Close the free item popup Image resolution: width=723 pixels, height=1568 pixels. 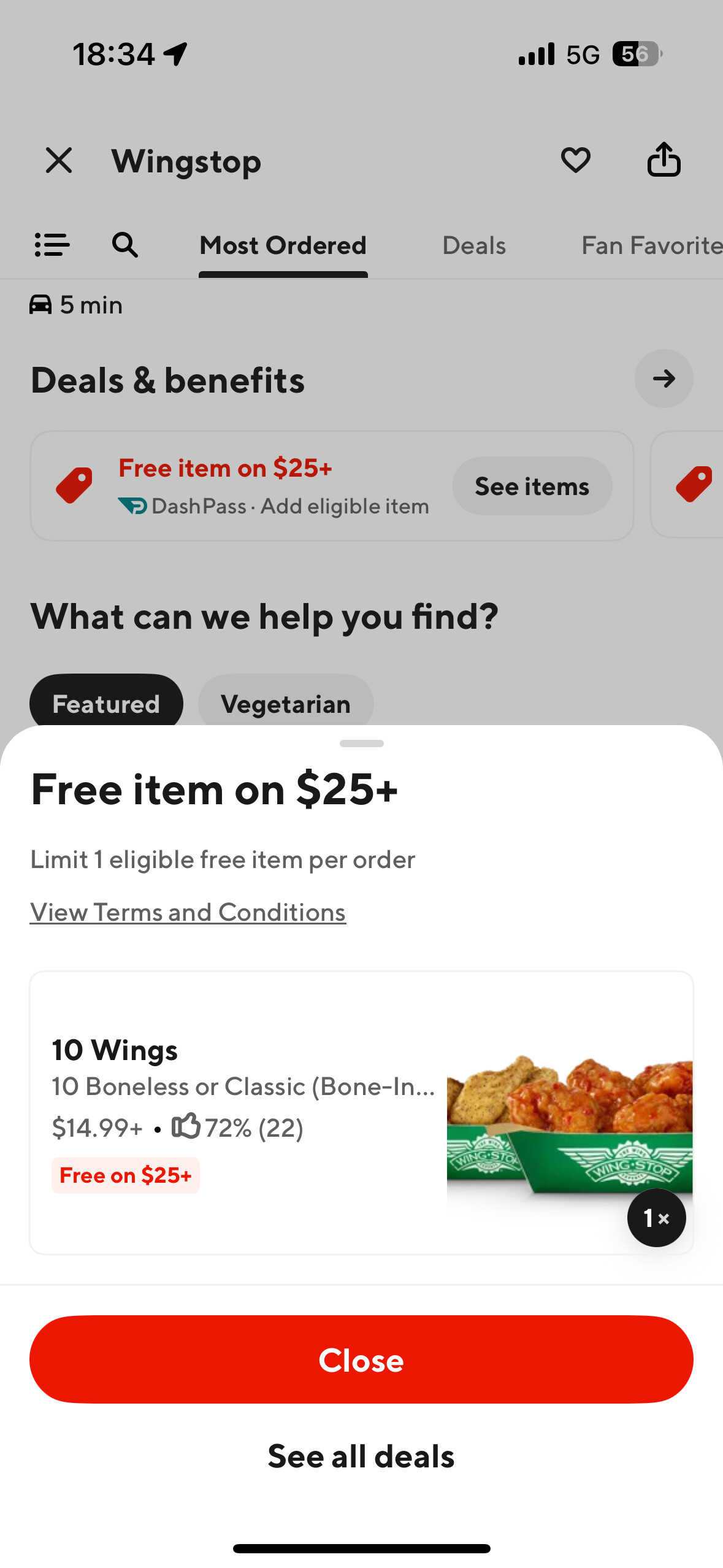click(361, 1359)
